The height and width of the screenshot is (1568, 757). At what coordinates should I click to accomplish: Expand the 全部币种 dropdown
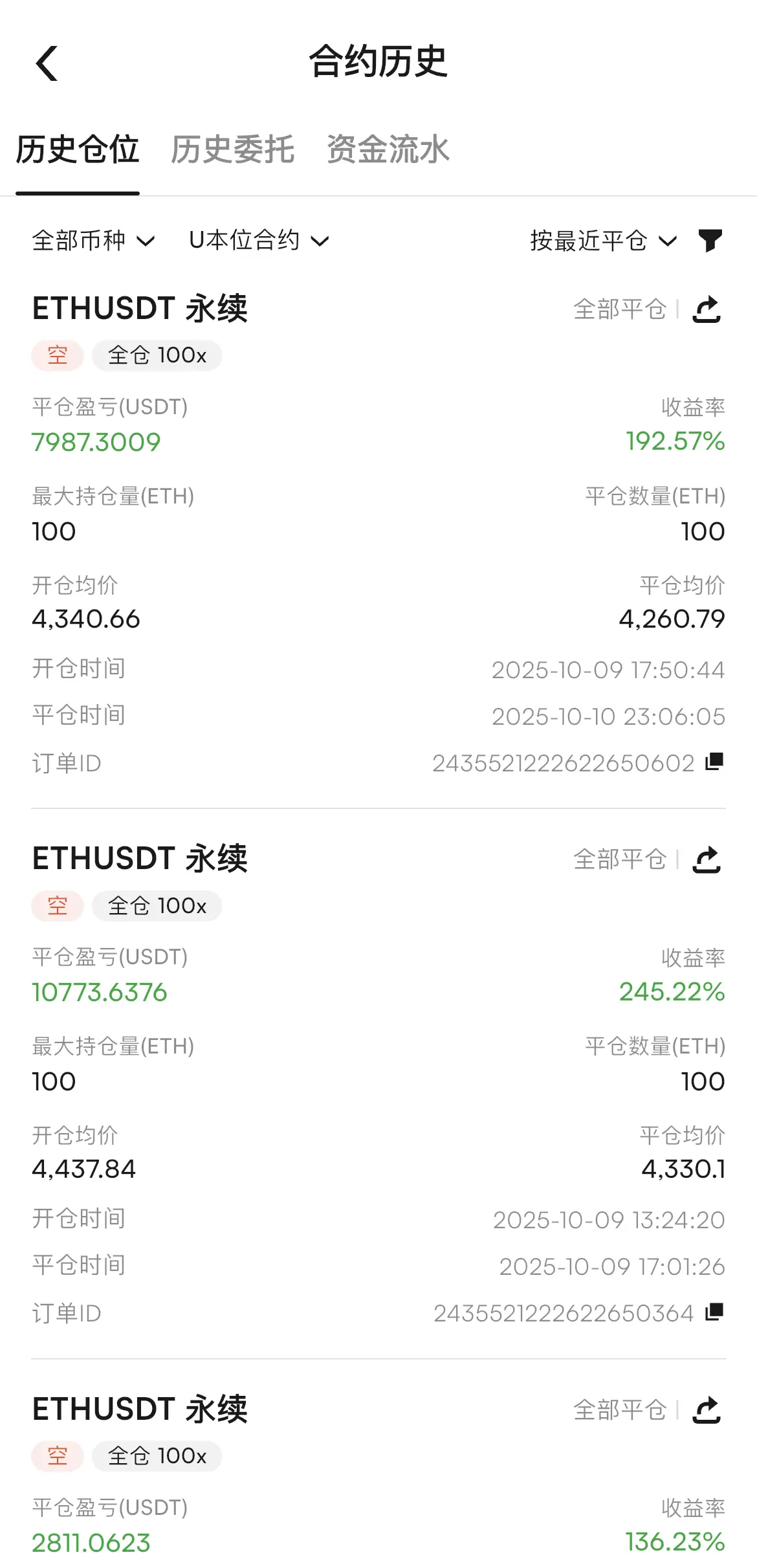coord(94,241)
